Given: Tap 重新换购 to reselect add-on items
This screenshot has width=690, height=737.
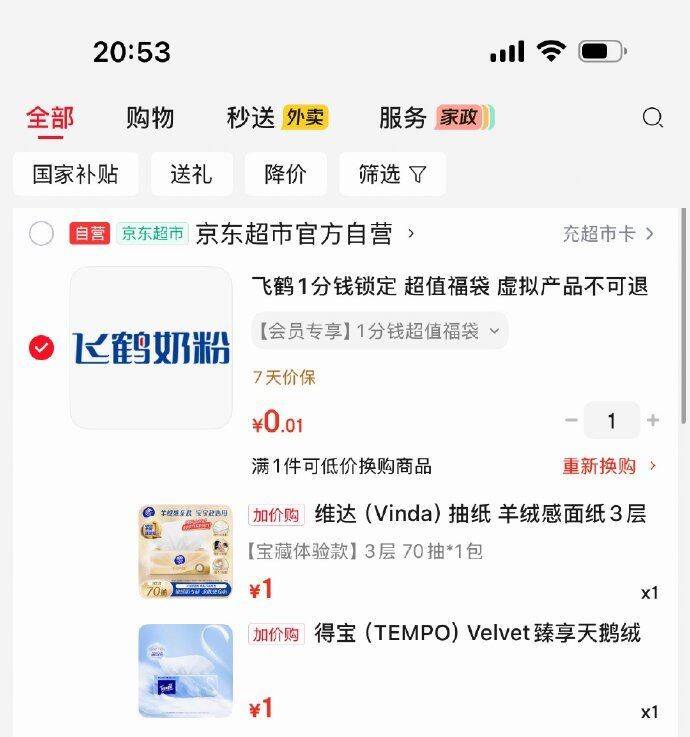Looking at the screenshot, I should click(x=609, y=466).
